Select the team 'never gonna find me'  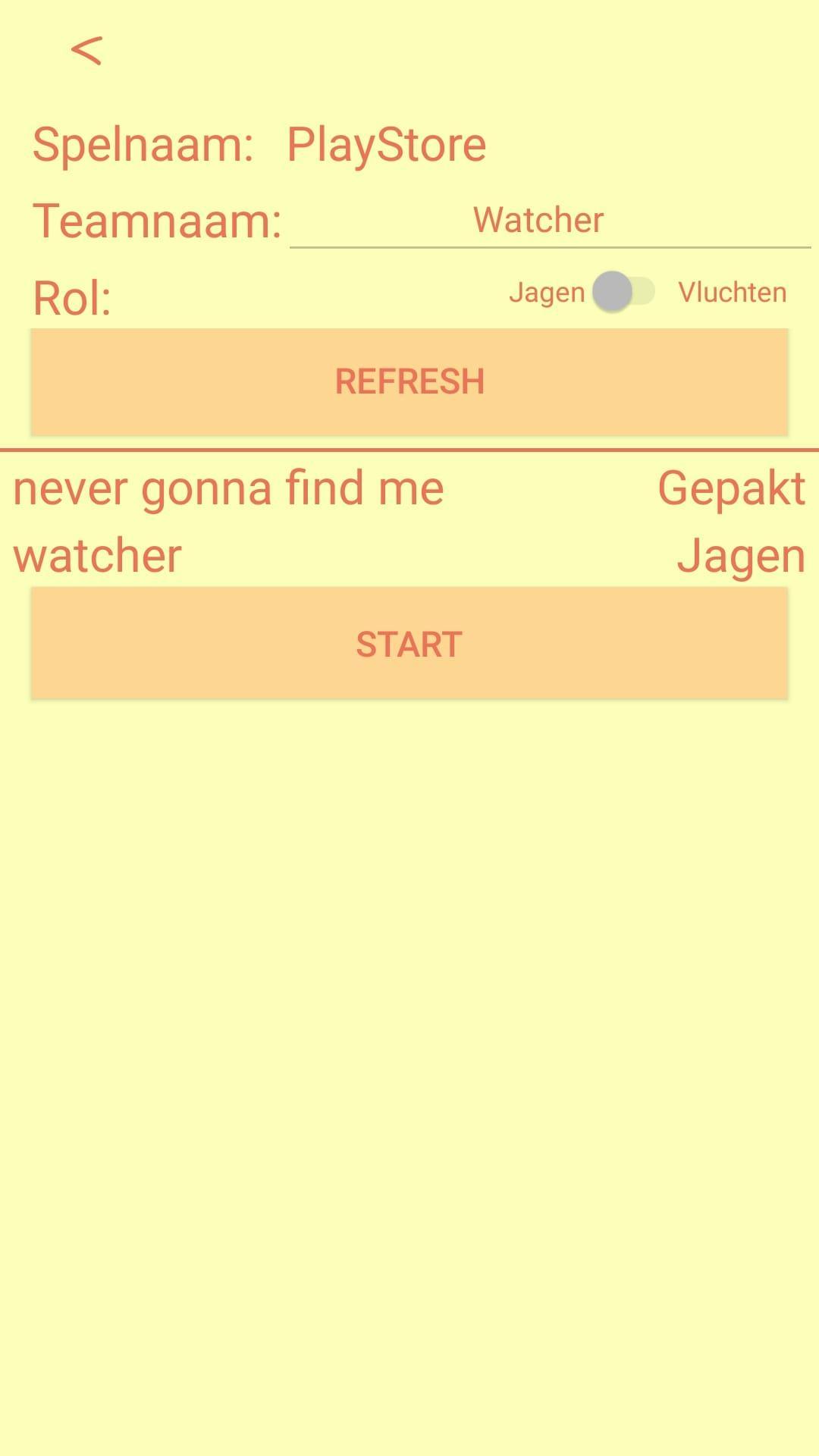(227, 488)
